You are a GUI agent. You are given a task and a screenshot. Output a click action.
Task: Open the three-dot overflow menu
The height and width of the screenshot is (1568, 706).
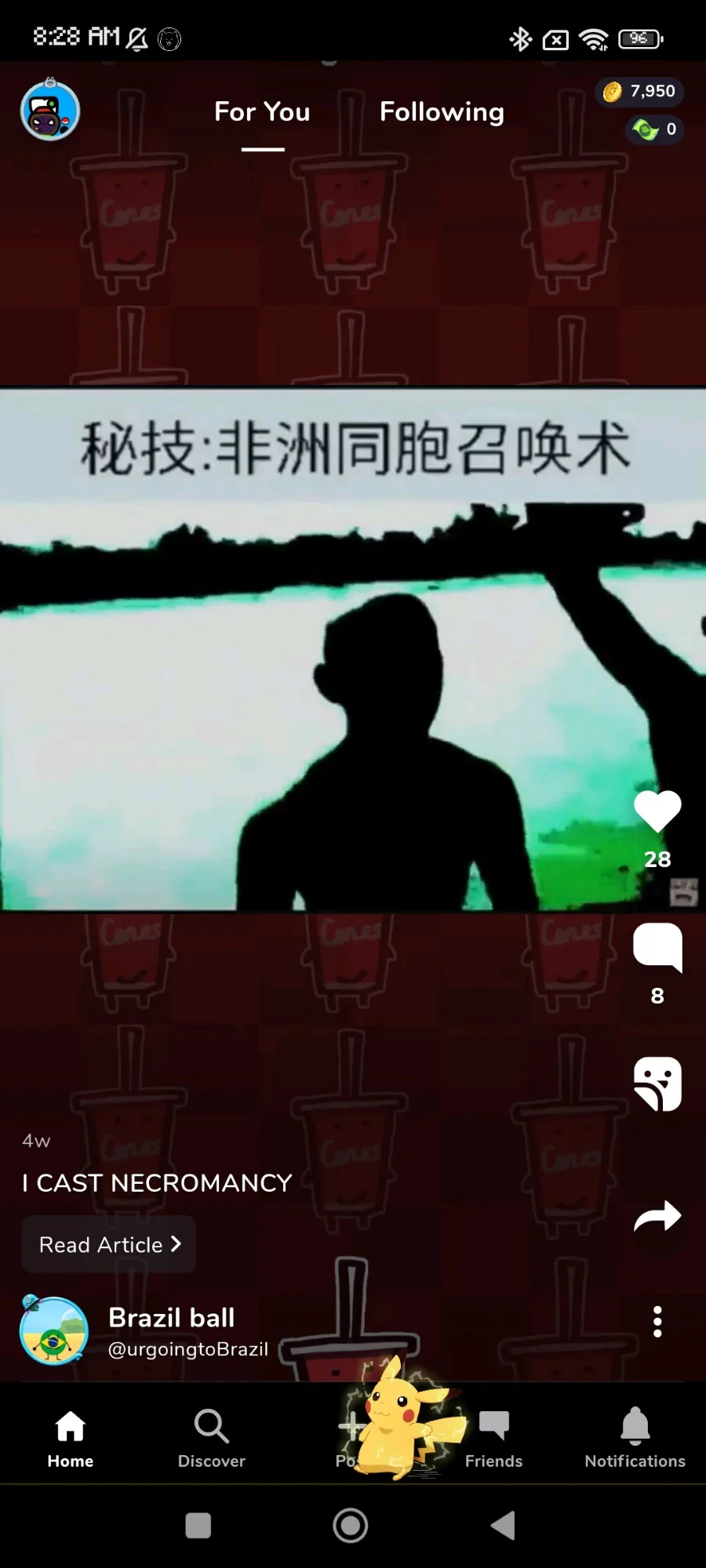(x=657, y=1322)
